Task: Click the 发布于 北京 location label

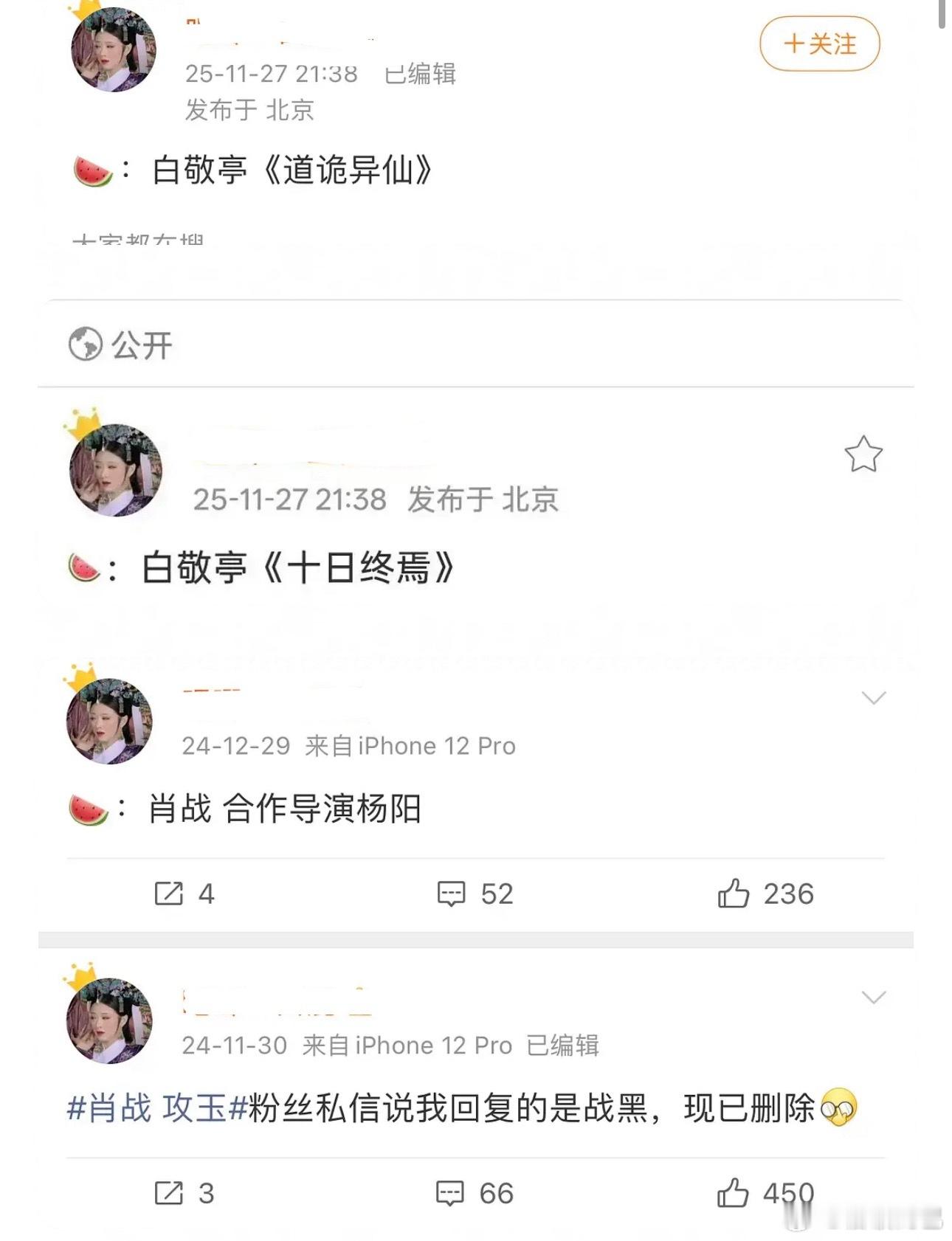Action: (x=247, y=111)
